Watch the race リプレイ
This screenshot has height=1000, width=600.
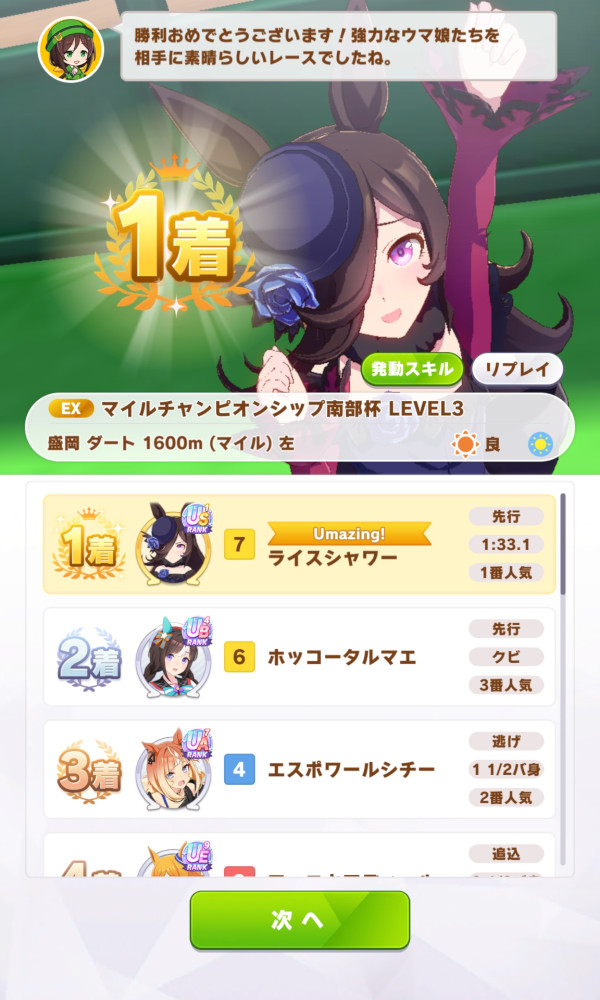(x=517, y=368)
